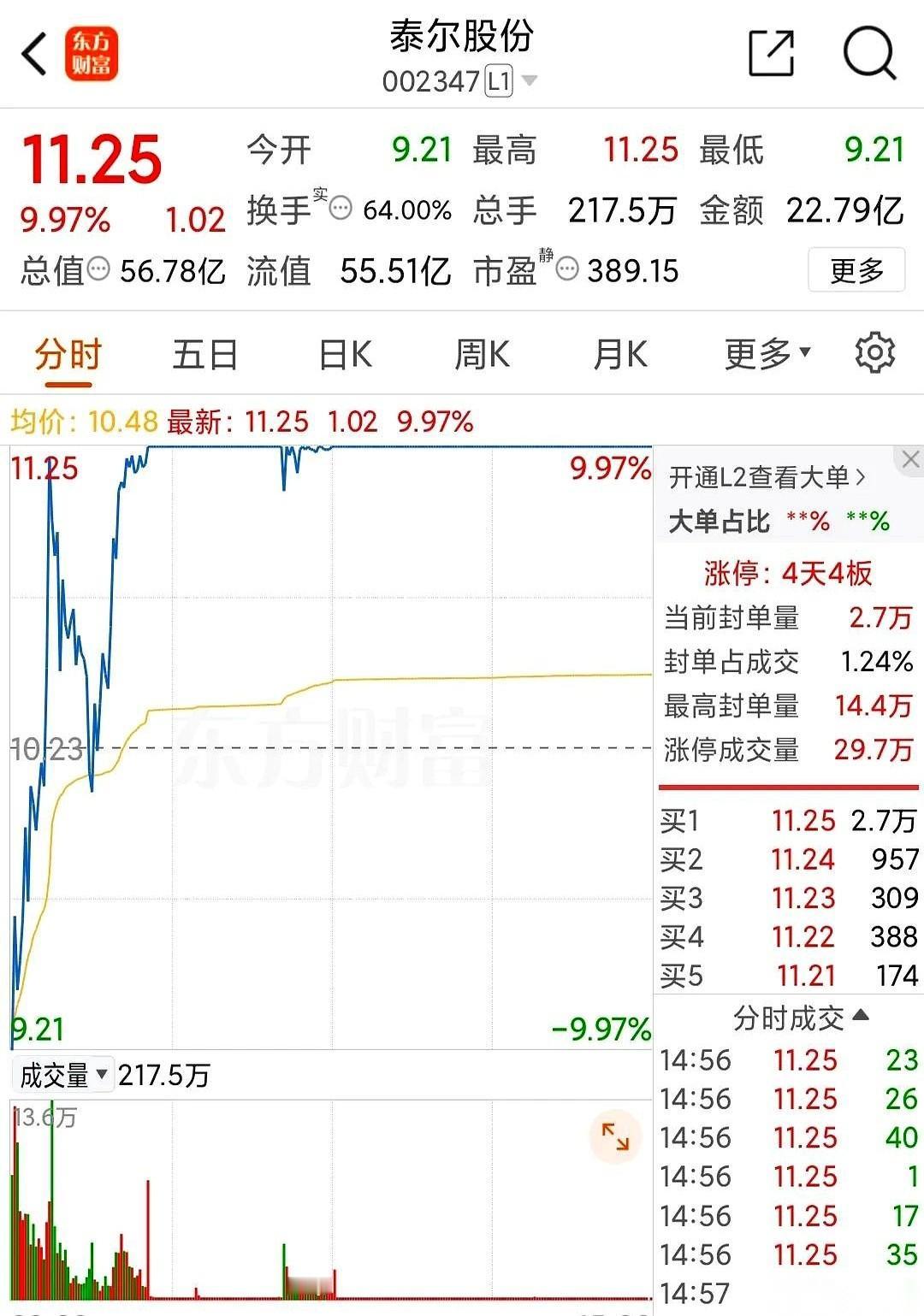Select the 周K chart tab
This screenshot has height=1316, width=924.
tap(482, 352)
